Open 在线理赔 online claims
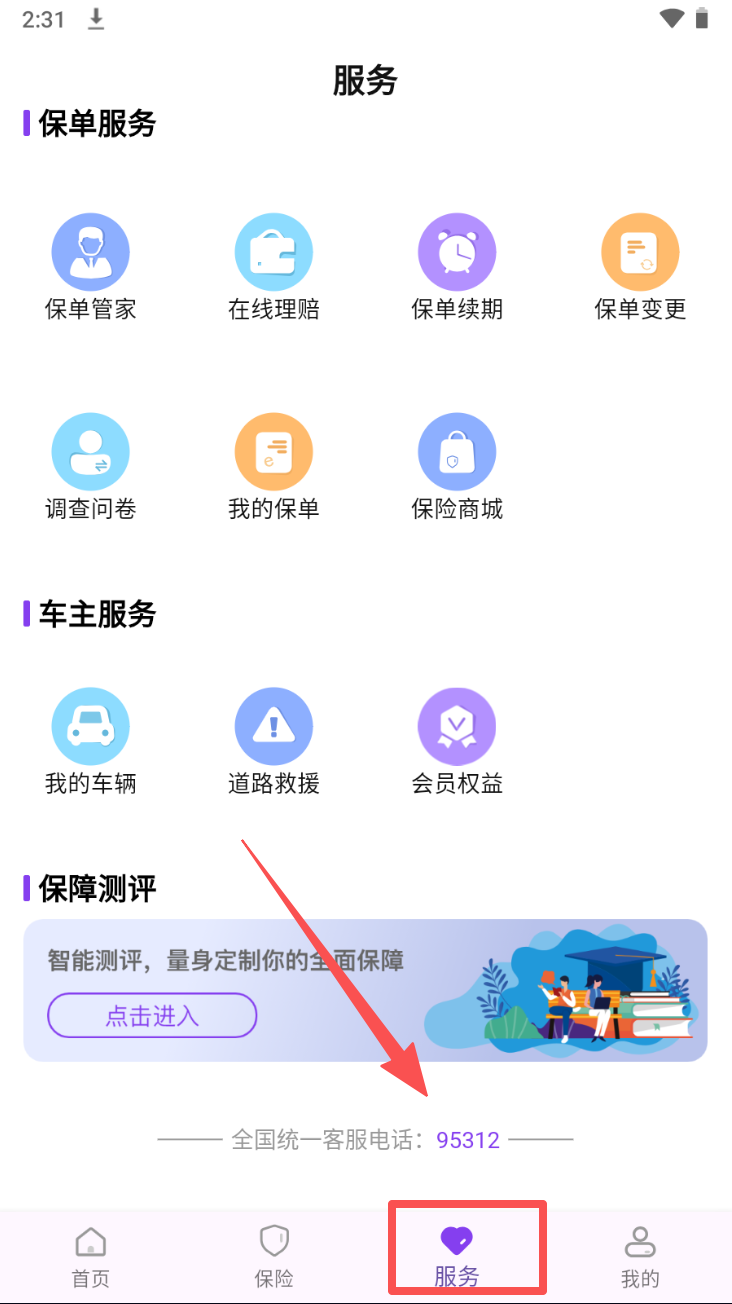 point(273,266)
